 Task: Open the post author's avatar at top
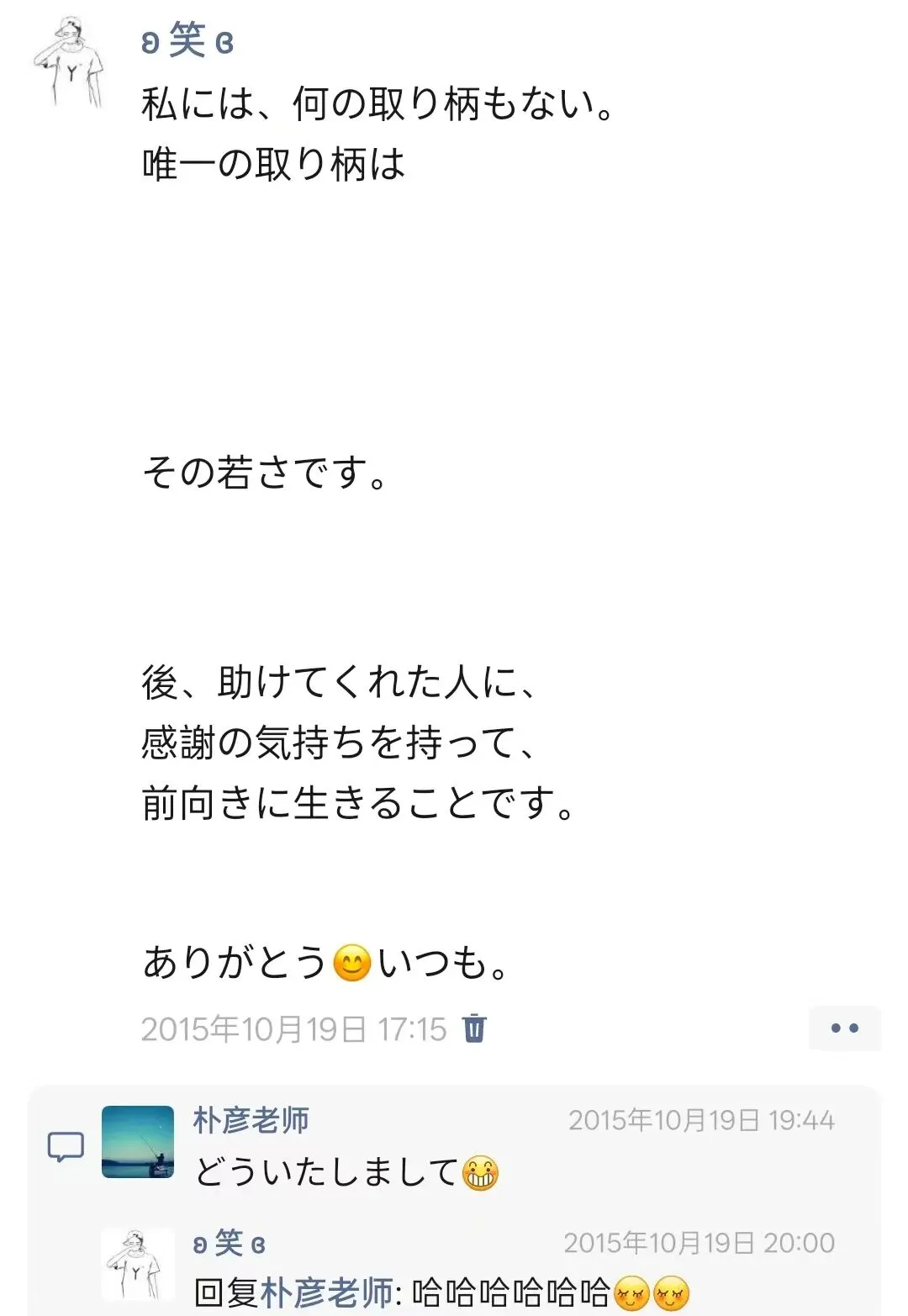click(69, 63)
